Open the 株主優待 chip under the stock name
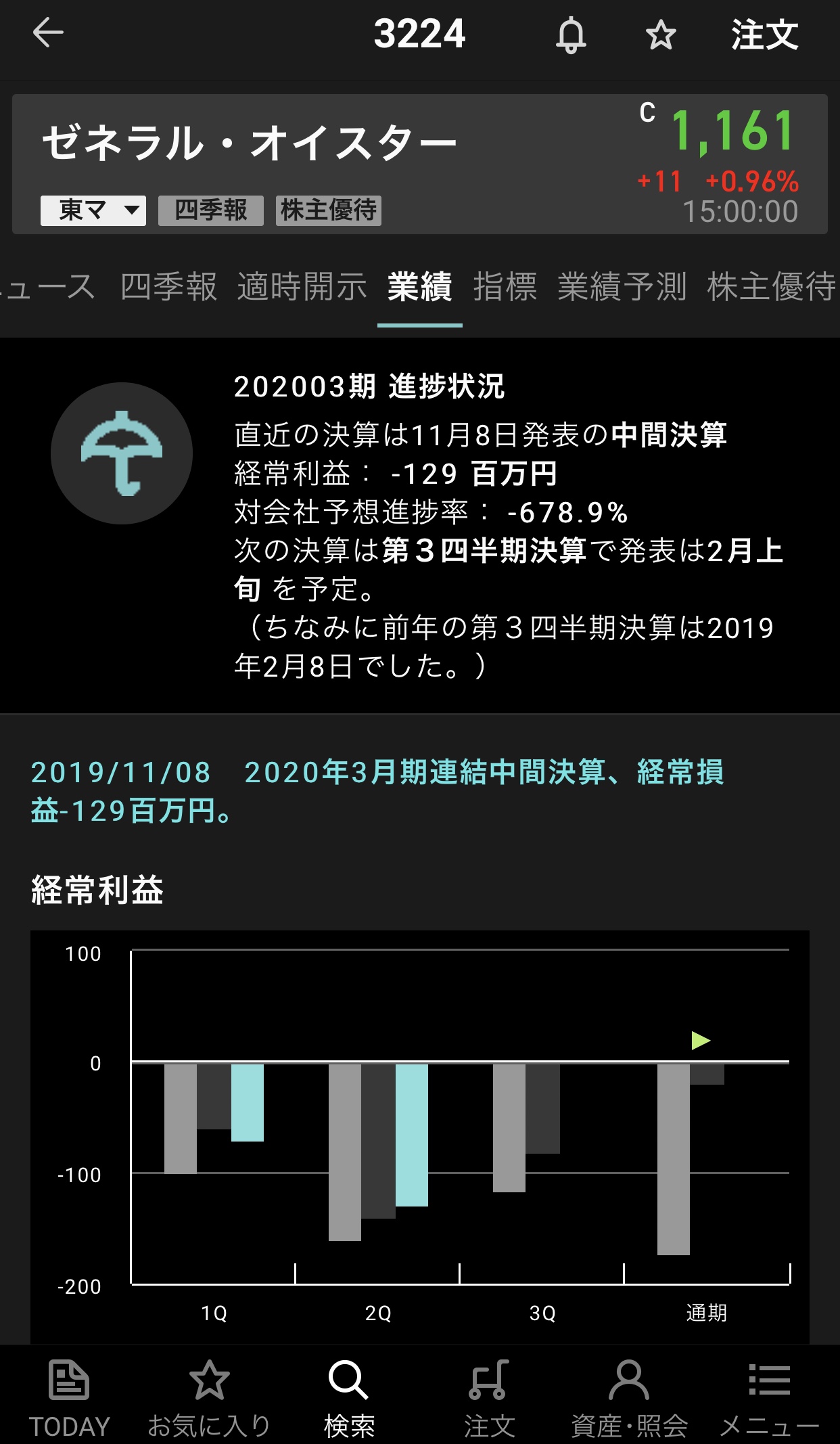 [329, 210]
